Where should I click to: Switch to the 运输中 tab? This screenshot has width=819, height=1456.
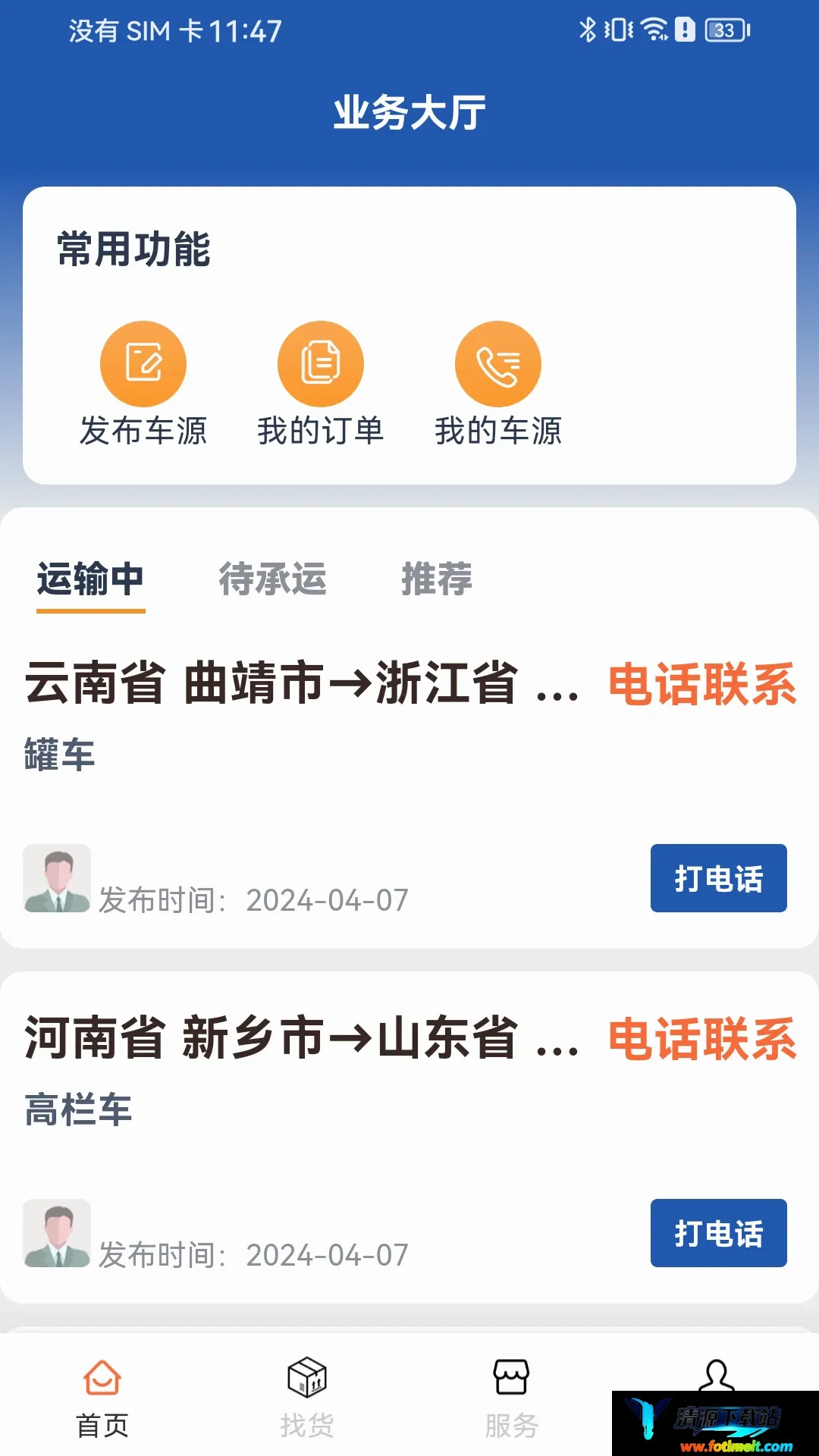coord(91,580)
